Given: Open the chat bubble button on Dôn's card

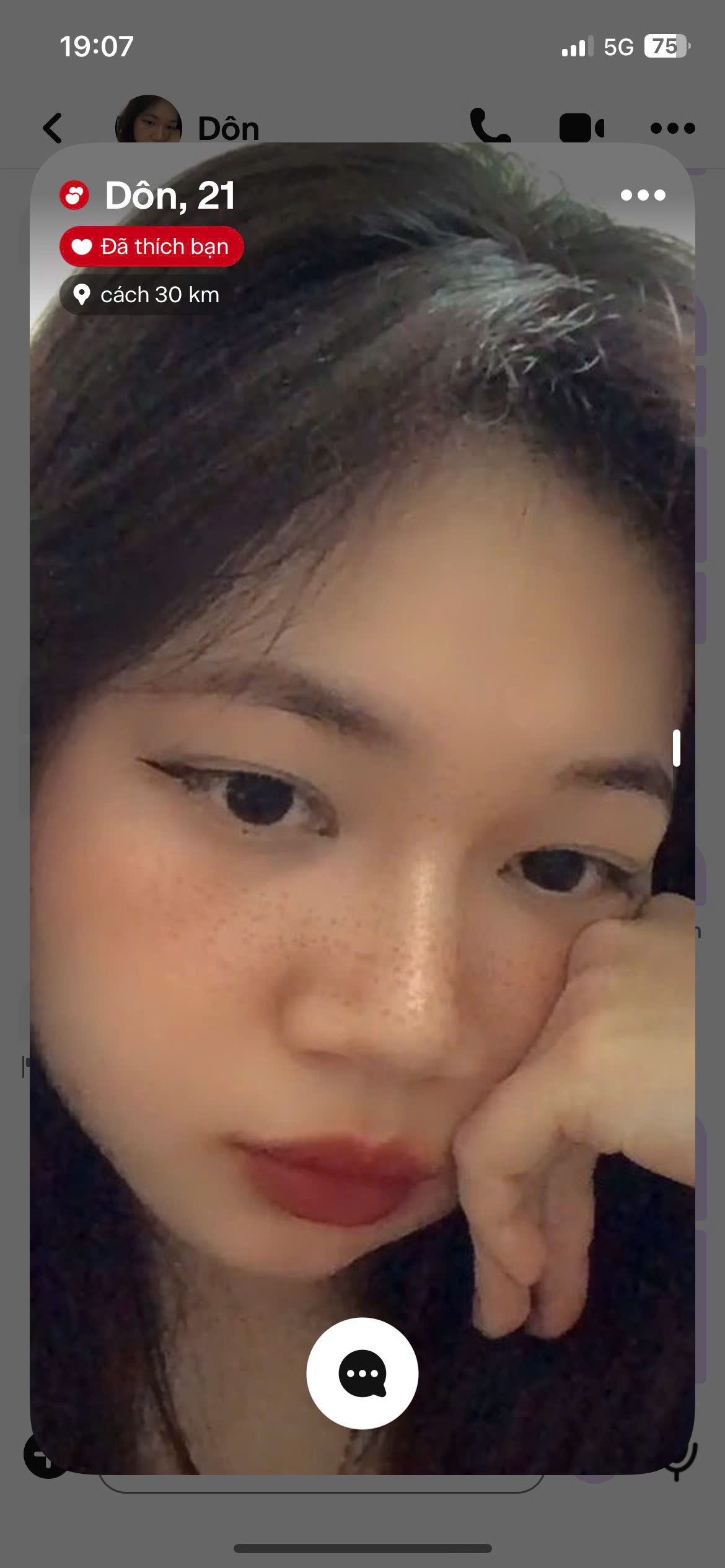Looking at the screenshot, I should pyautogui.click(x=362, y=1373).
